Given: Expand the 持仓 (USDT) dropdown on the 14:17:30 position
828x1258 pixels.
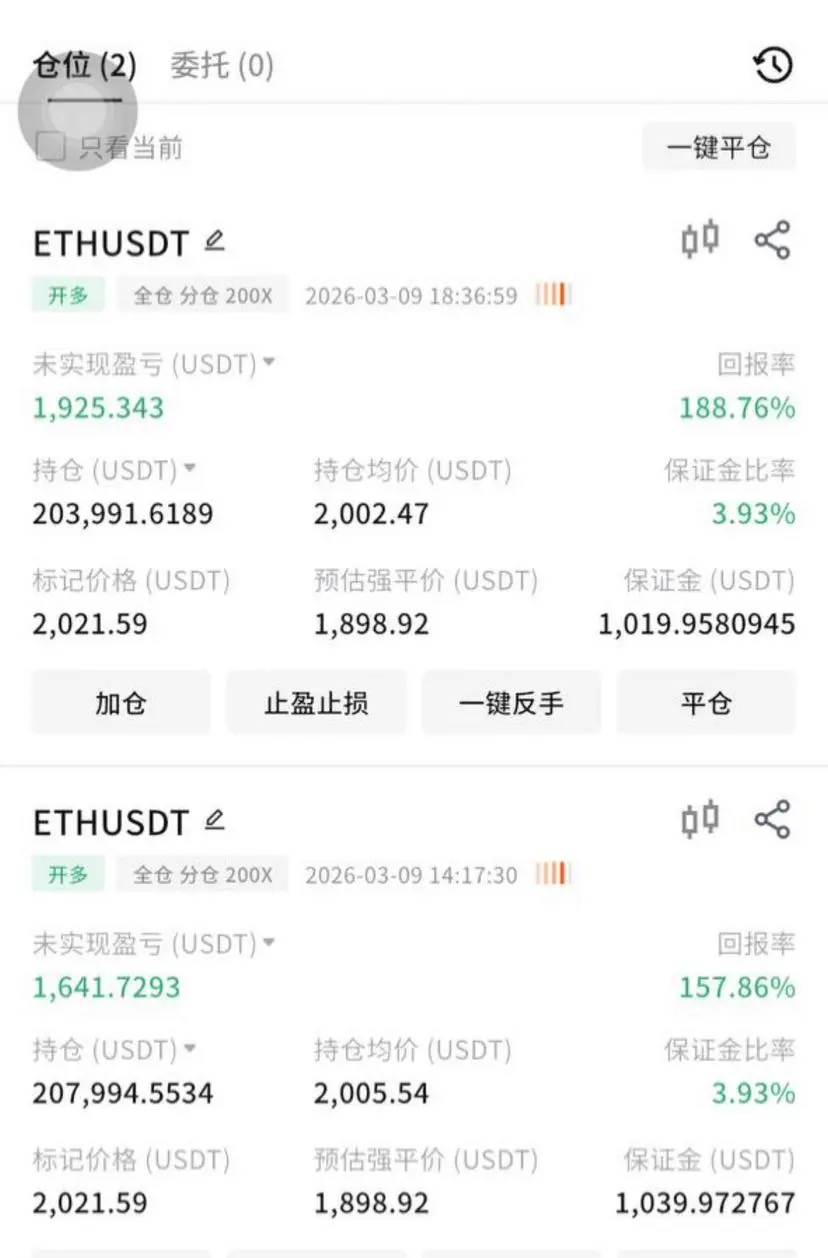Looking at the screenshot, I should [190, 1048].
